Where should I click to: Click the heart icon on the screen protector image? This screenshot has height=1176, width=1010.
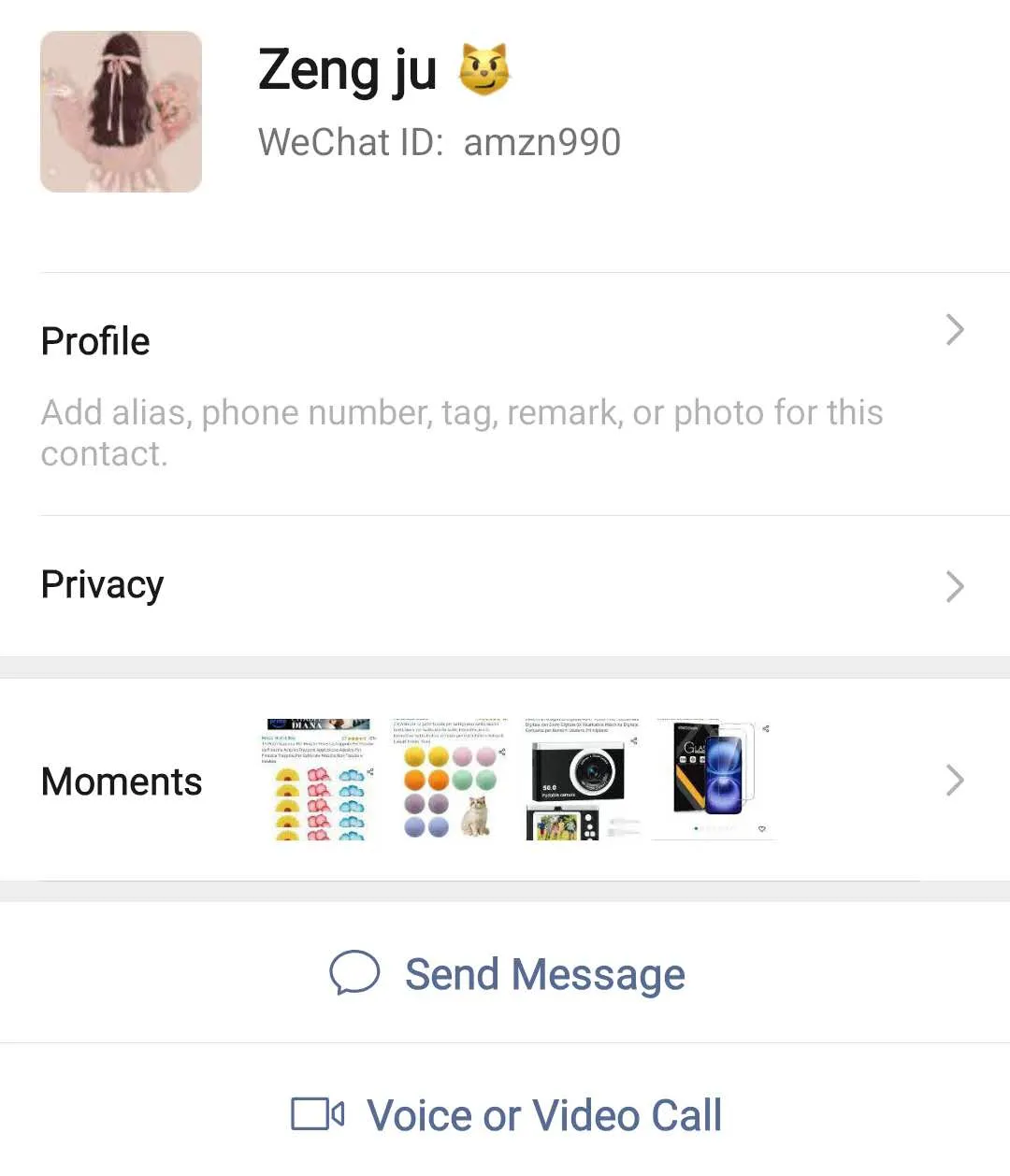pyautogui.click(x=761, y=828)
